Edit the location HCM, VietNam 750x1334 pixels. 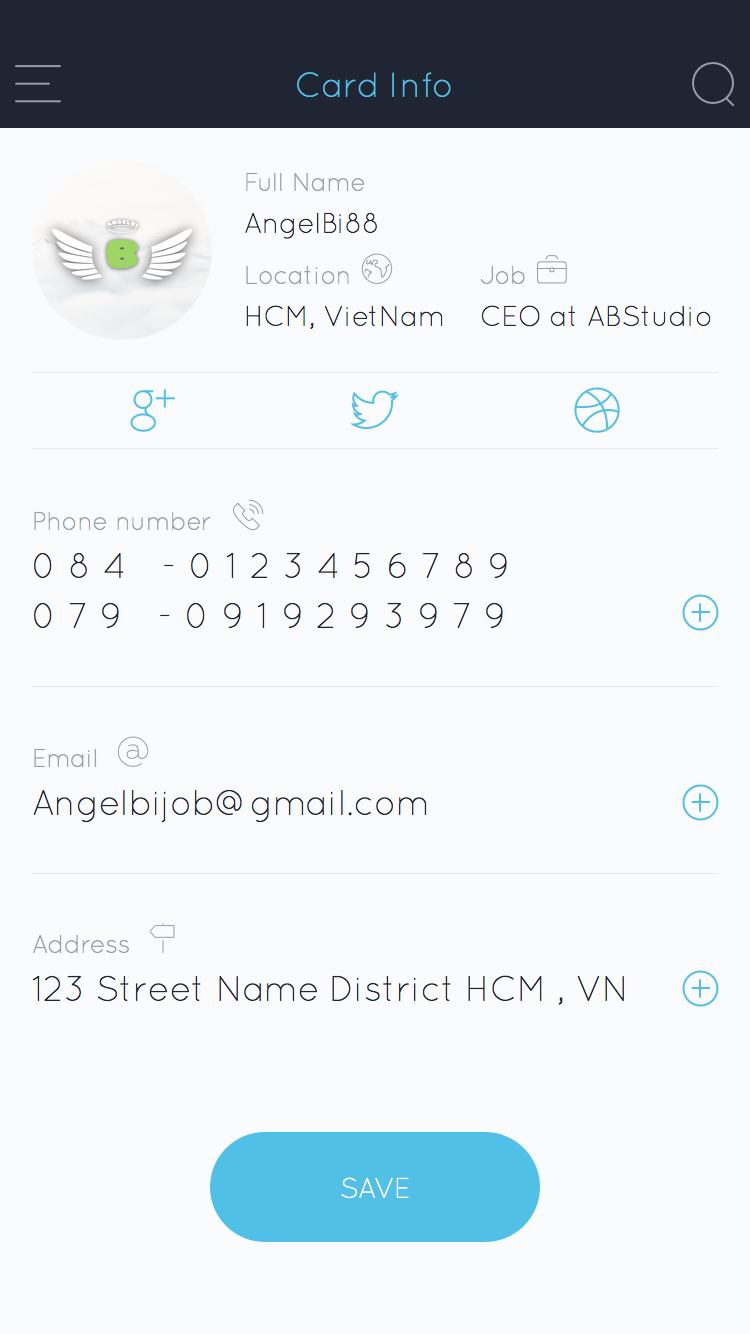(x=344, y=317)
